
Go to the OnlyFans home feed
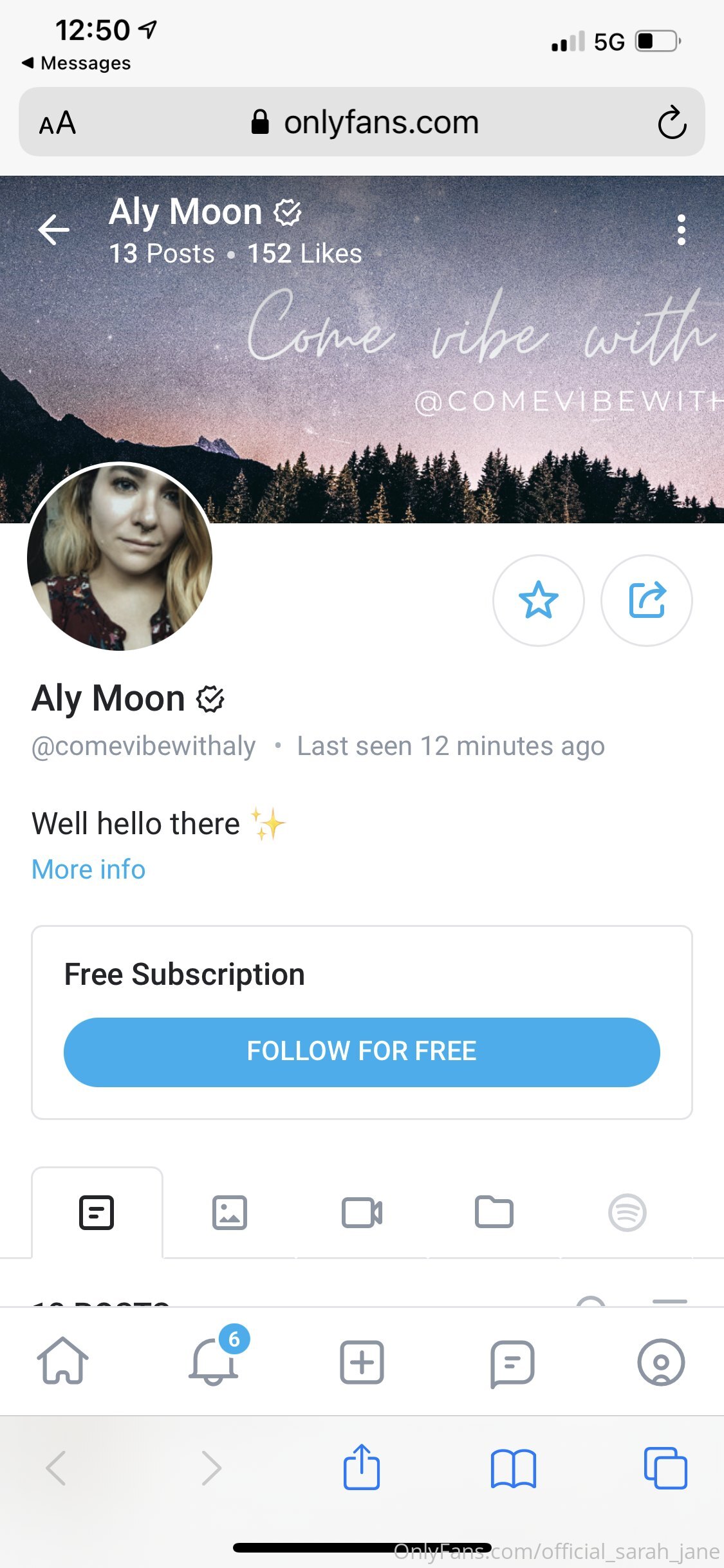pos(62,1361)
